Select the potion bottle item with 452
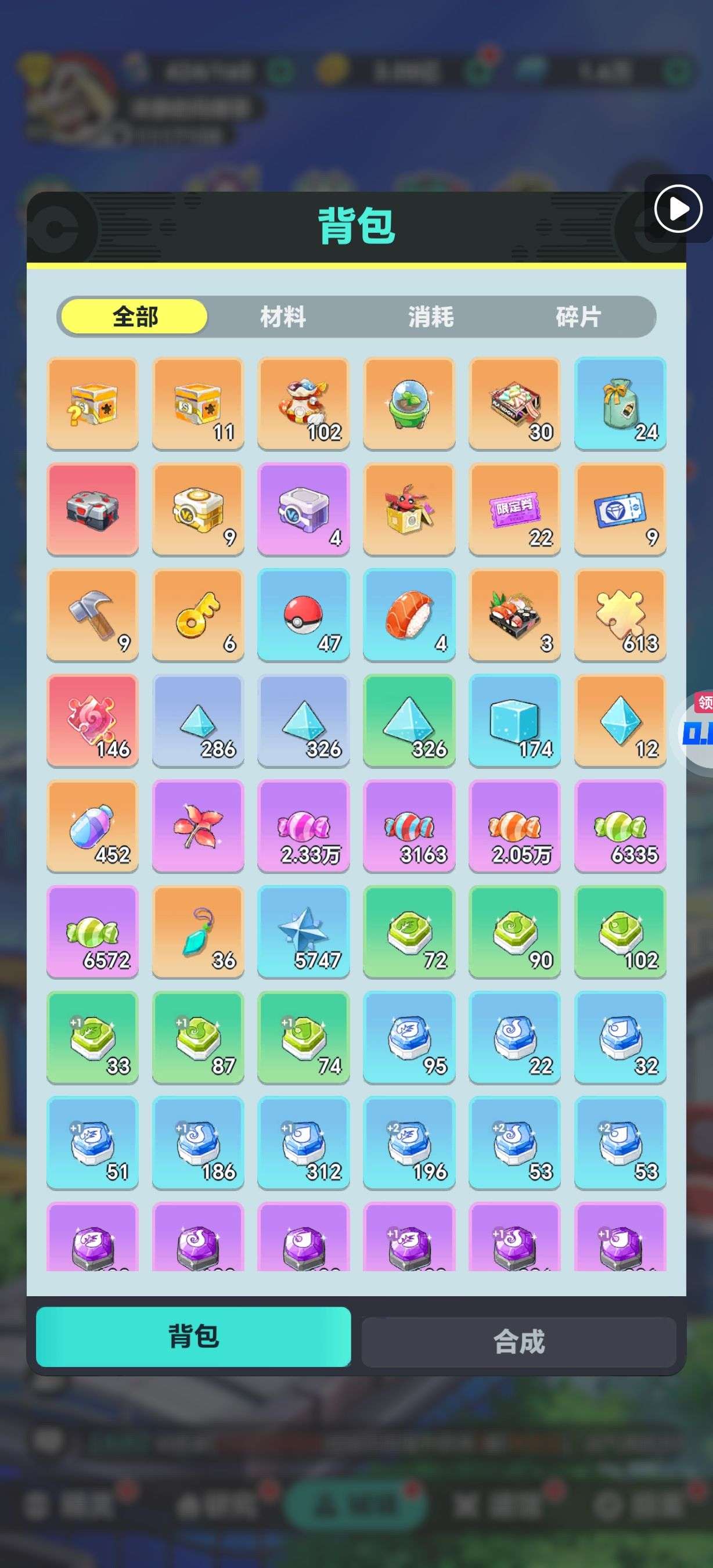The image size is (713, 1568). (92, 826)
